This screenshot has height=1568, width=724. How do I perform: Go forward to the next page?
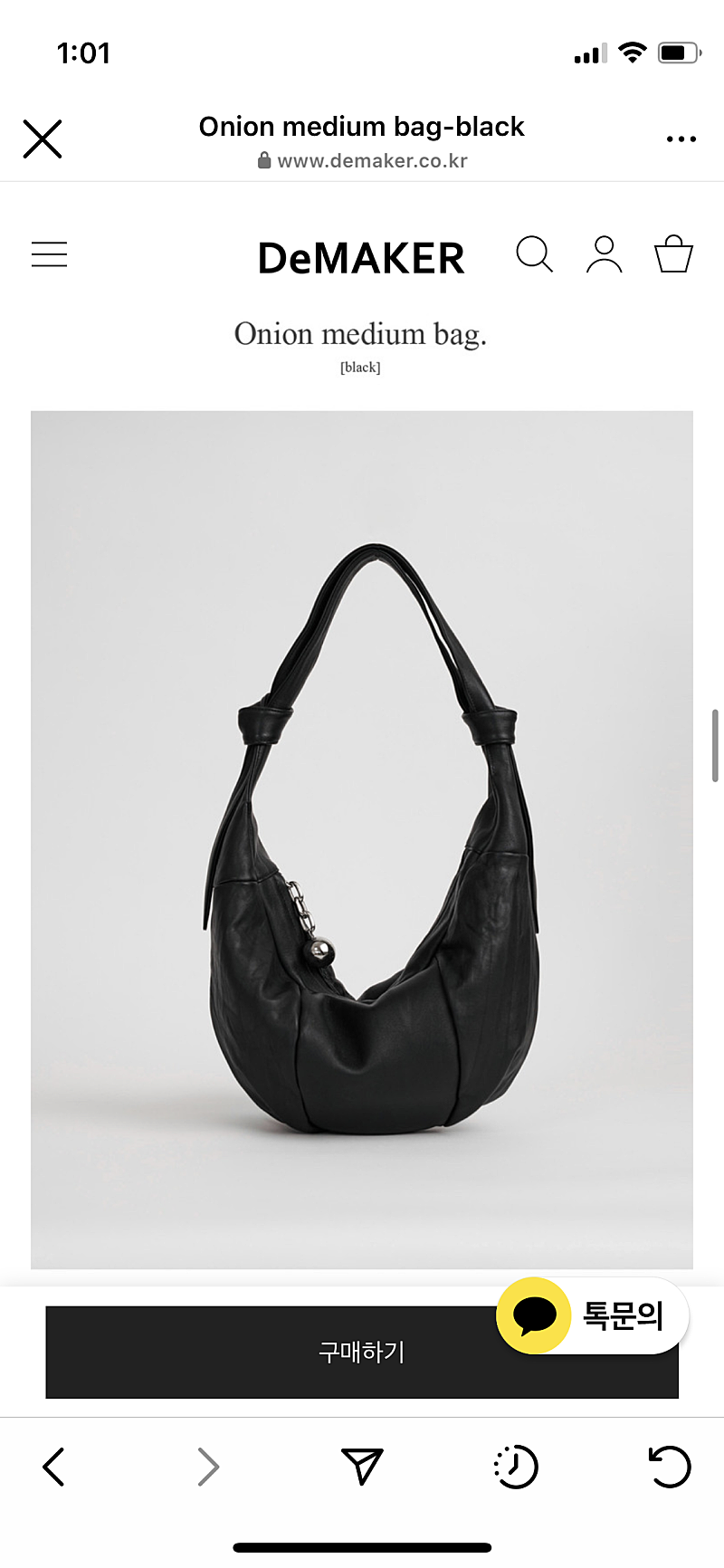point(208,1467)
